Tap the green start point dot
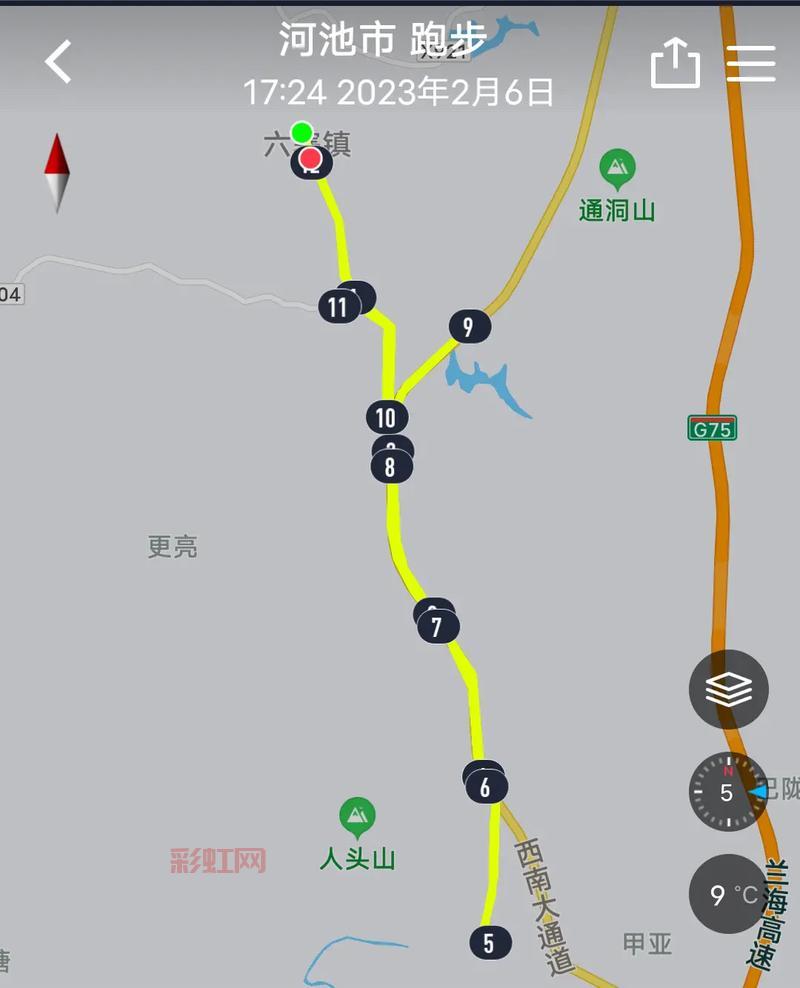This screenshot has height=988, width=800. coord(301,132)
